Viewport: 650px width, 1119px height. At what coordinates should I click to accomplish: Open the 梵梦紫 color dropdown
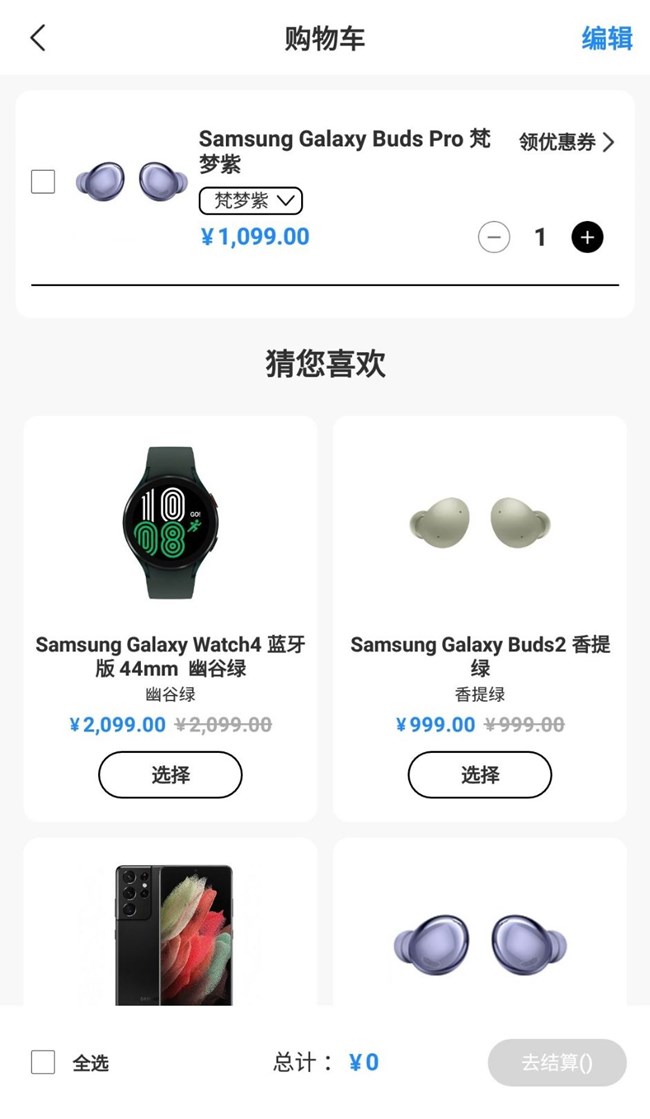251,201
